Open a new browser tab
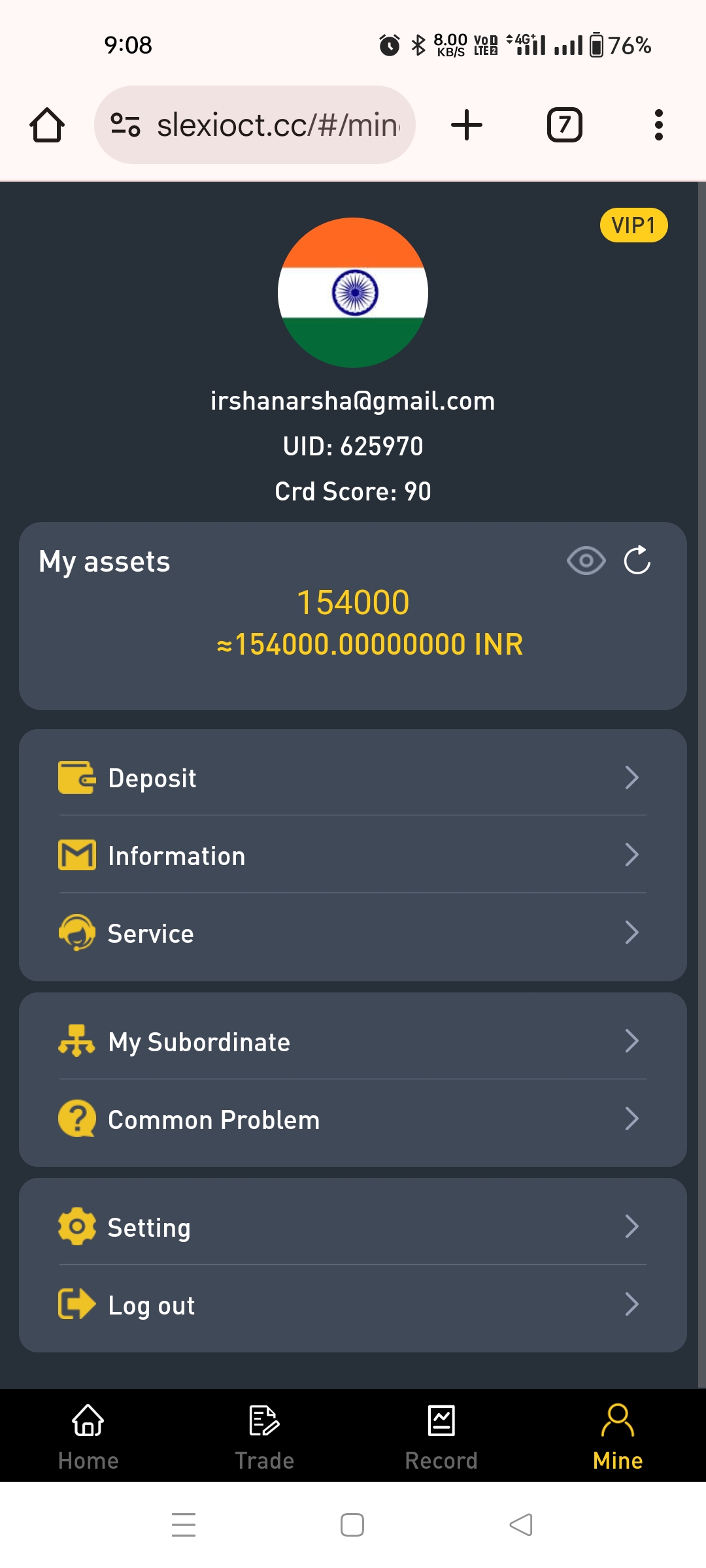The width and height of the screenshot is (706, 1568). coord(467,125)
